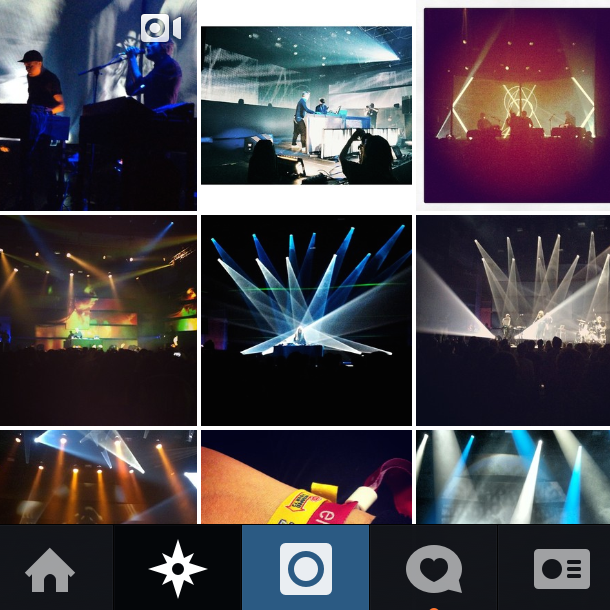The height and width of the screenshot is (610, 610).
Task: Switch to the Explore star tab
Action: pos(177,569)
